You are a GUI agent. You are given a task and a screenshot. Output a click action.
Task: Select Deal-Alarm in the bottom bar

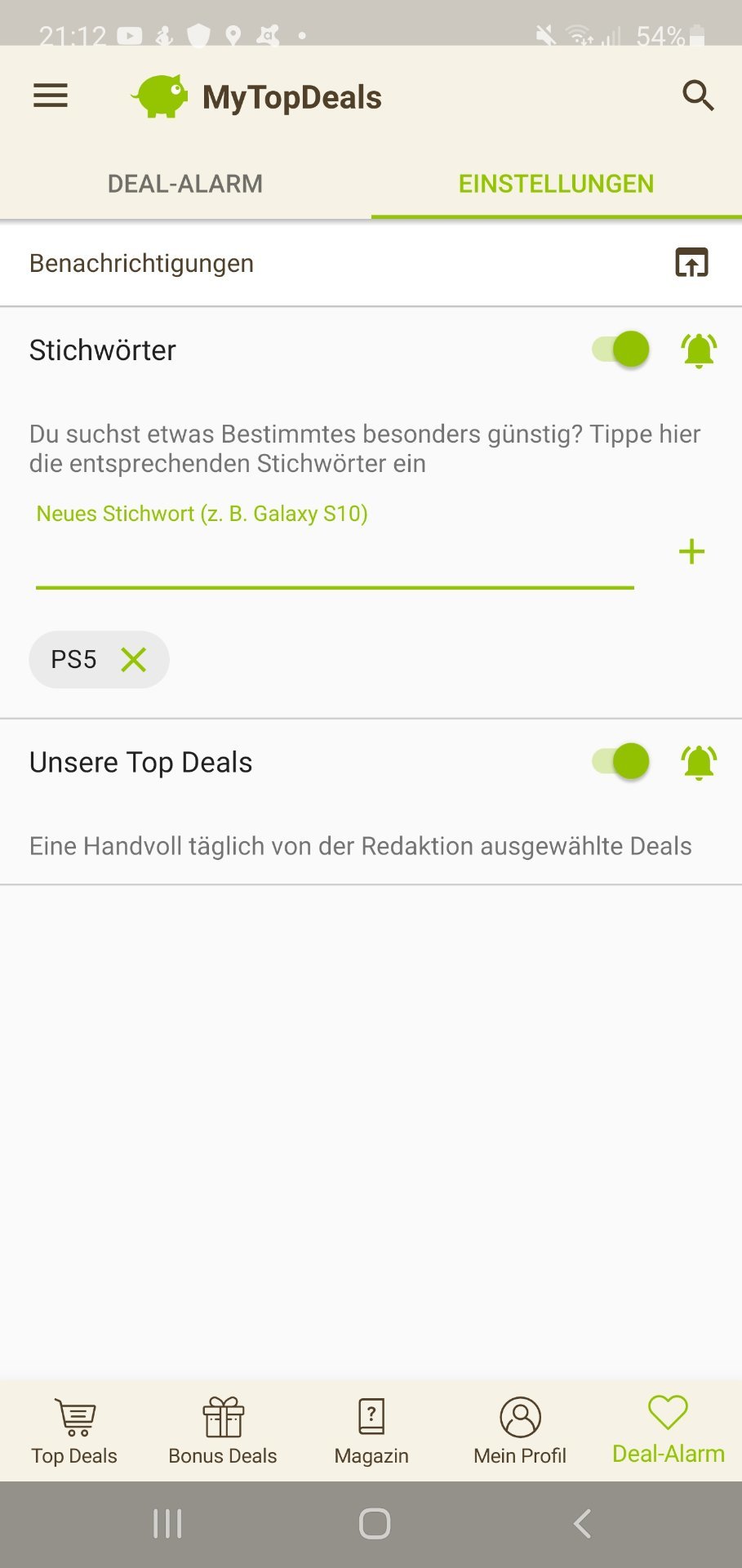pyautogui.click(x=669, y=1432)
